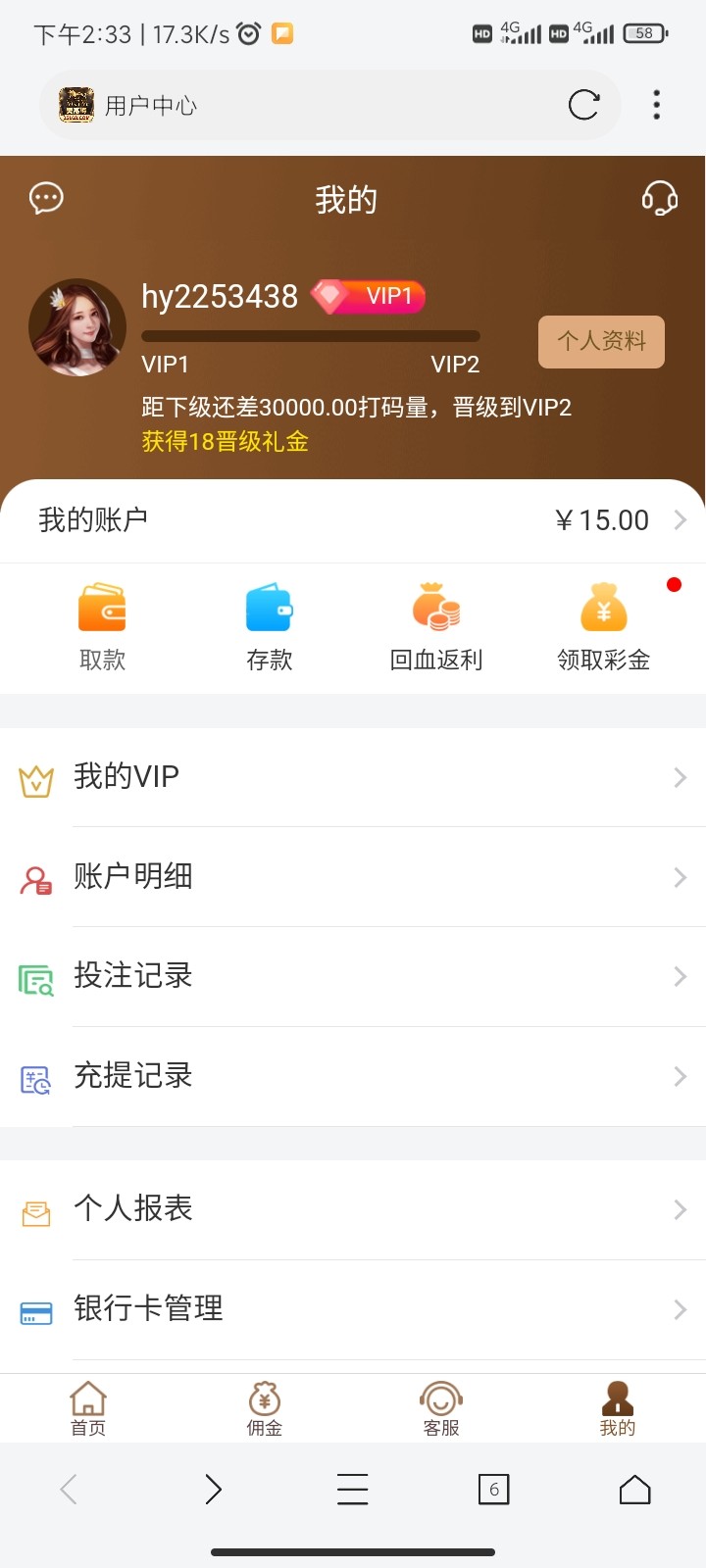706x1568 pixels.
Task: Tap the profile avatar picture
Action: coord(77,326)
